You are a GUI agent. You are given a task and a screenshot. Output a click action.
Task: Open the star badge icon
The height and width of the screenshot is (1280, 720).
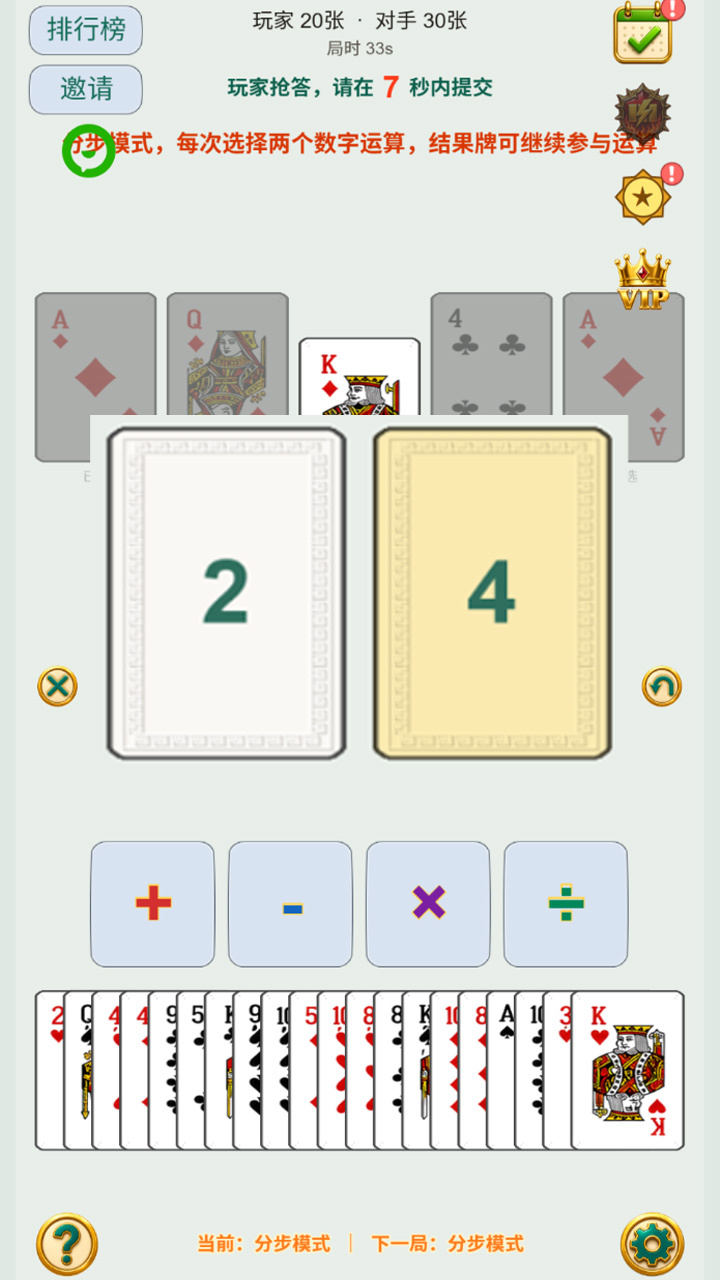coord(643,196)
